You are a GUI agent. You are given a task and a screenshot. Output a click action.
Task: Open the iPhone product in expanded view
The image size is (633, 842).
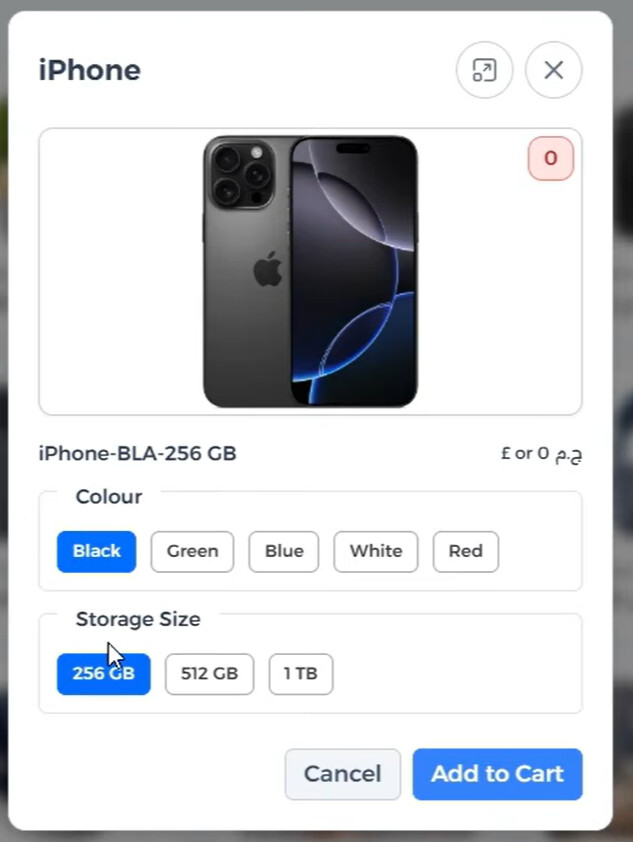click(x=484, y=70)
